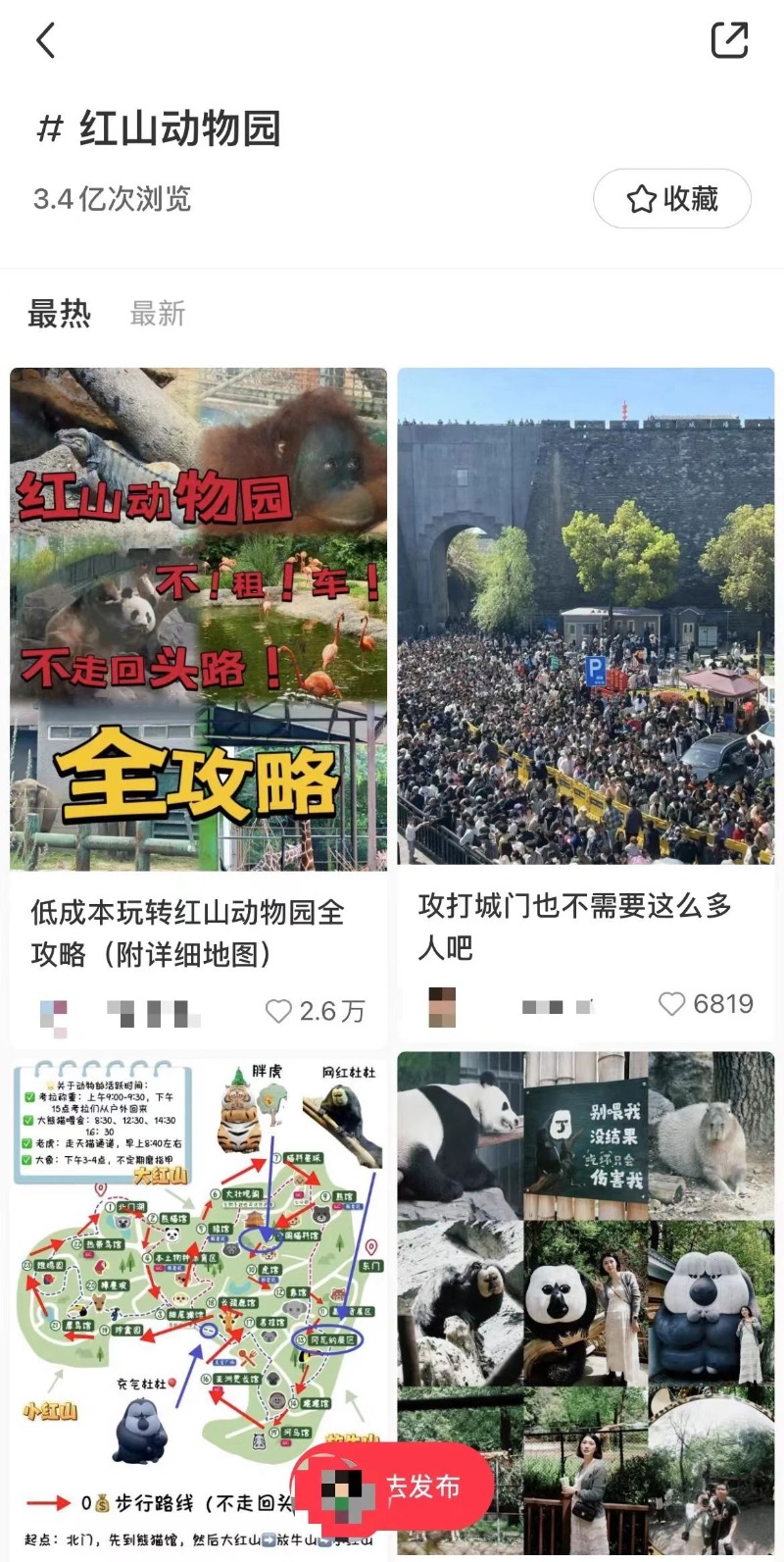
Task: Tap the 收藏 button to favorite topic
Action: pyautogui.click(x=672, y=199)
